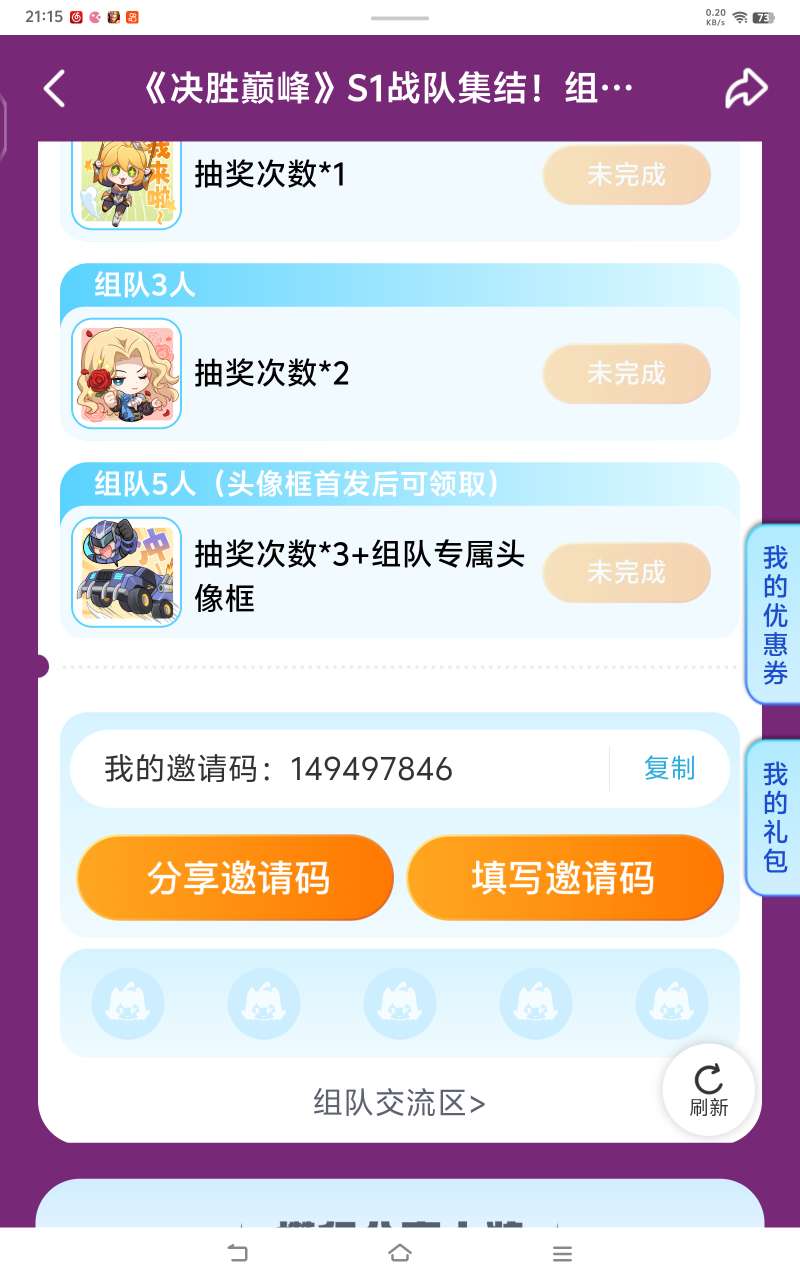The image size is (800, 1280).
Task: Refresh the page with 刷新 button
Action: point(709,1090)
